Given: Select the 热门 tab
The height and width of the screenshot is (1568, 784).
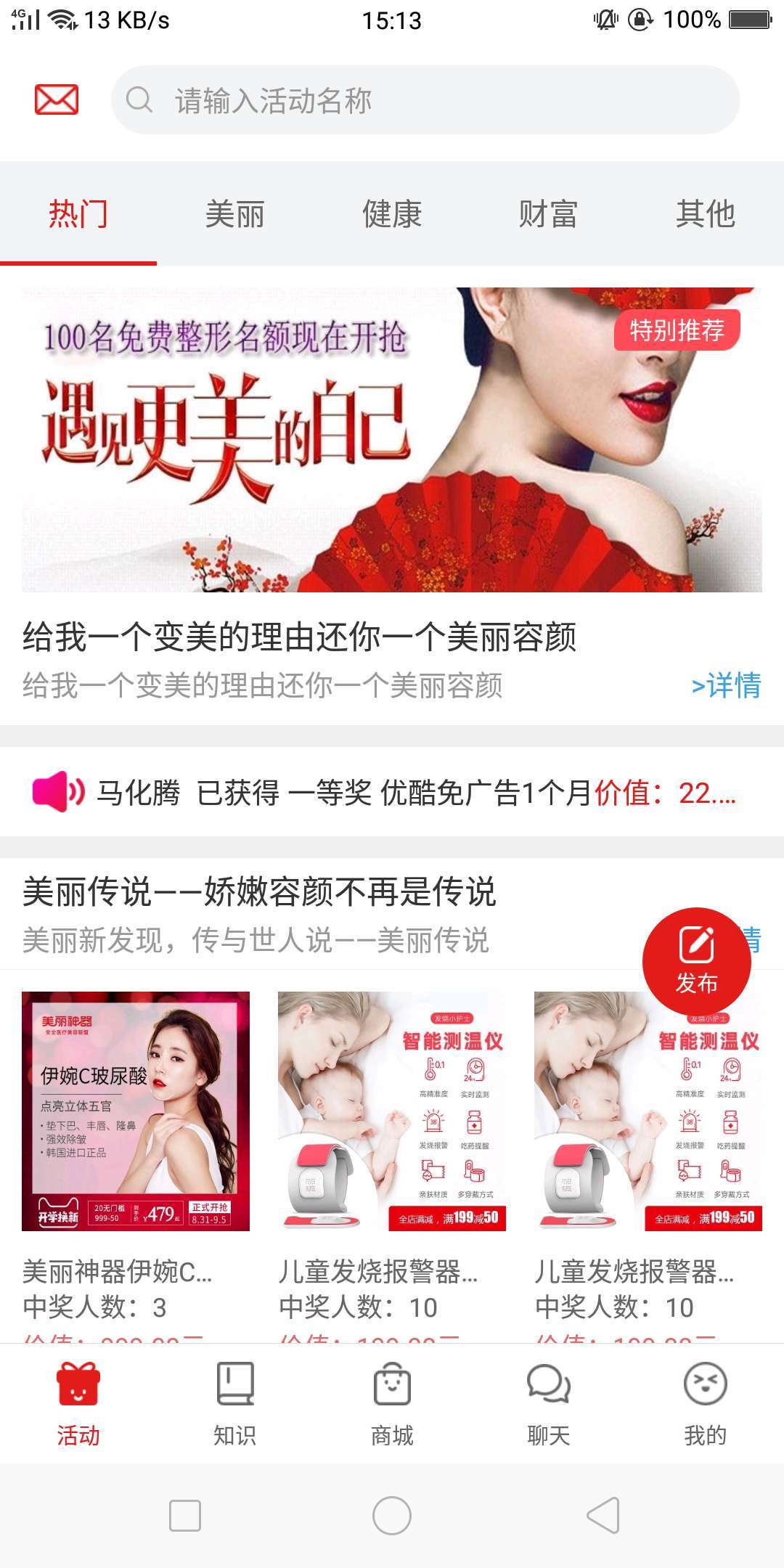Looking at the screenshot, I should (78, 214).
